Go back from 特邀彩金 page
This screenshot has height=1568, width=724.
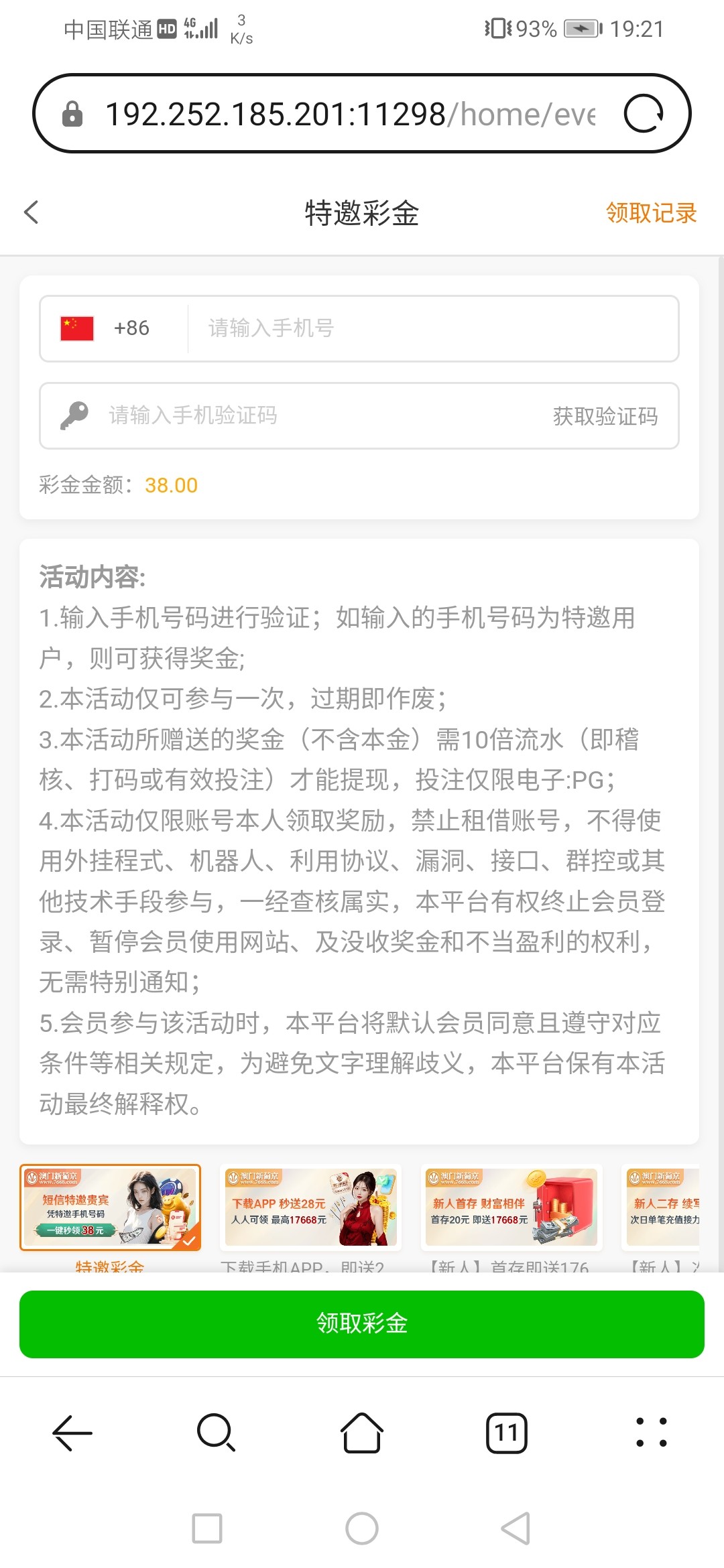pos(32,212)
